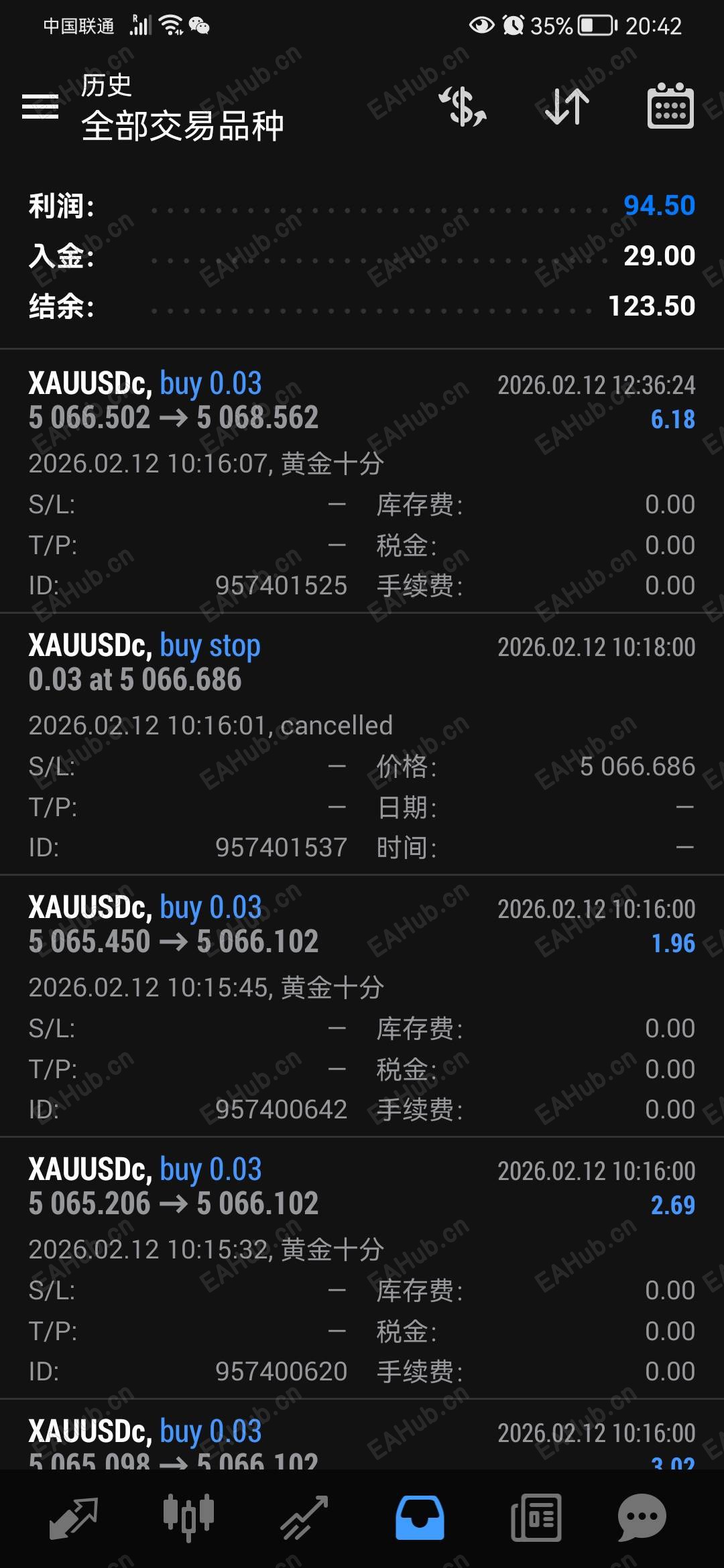The image size is (724, 1568).
Task: Open the symbol filter dollar icon
Action: pyautogui.click(x=463, y=107)
